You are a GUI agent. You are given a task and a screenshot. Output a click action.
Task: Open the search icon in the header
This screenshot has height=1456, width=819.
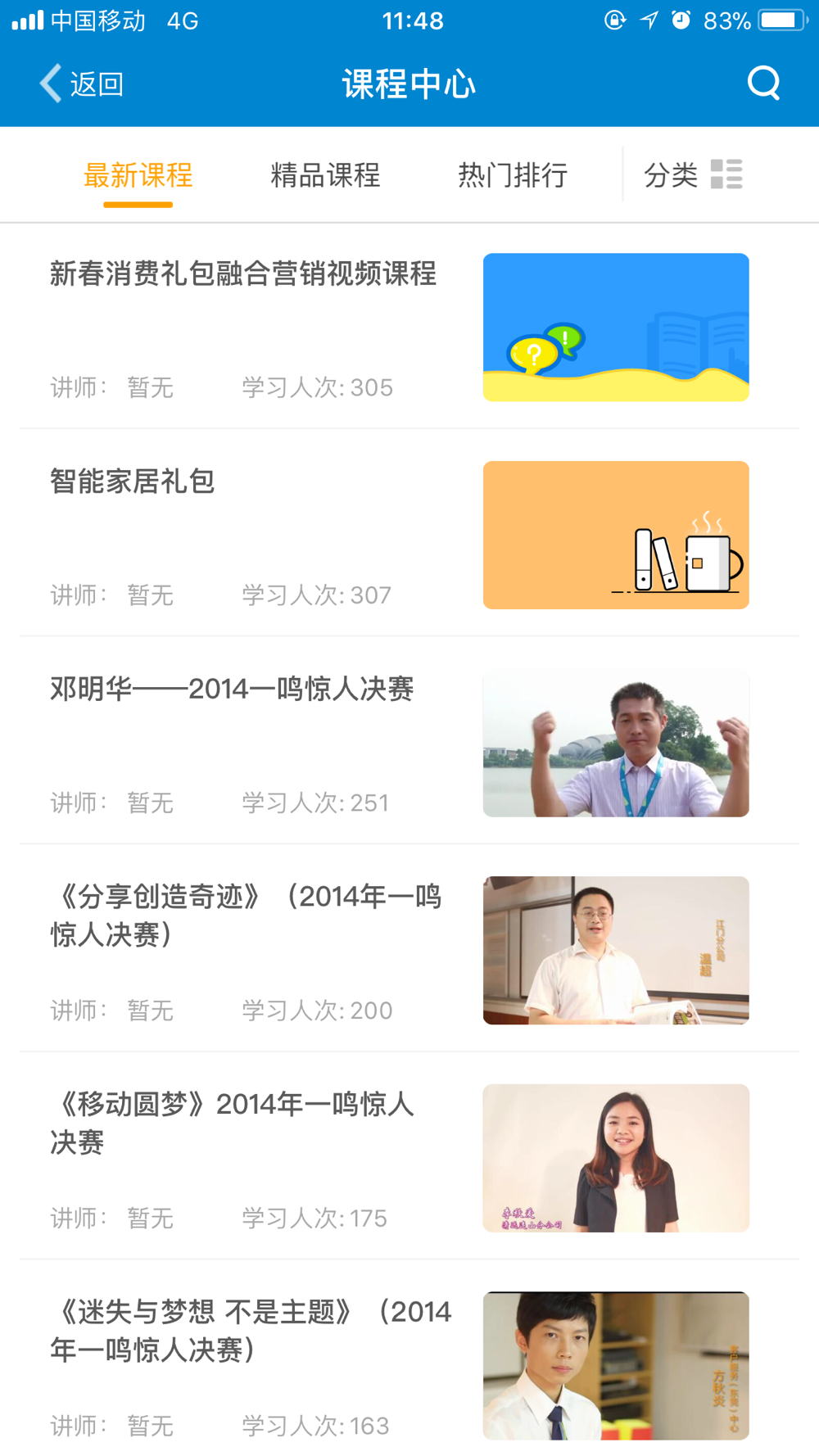pyautogui.click(x=763, y=83)
